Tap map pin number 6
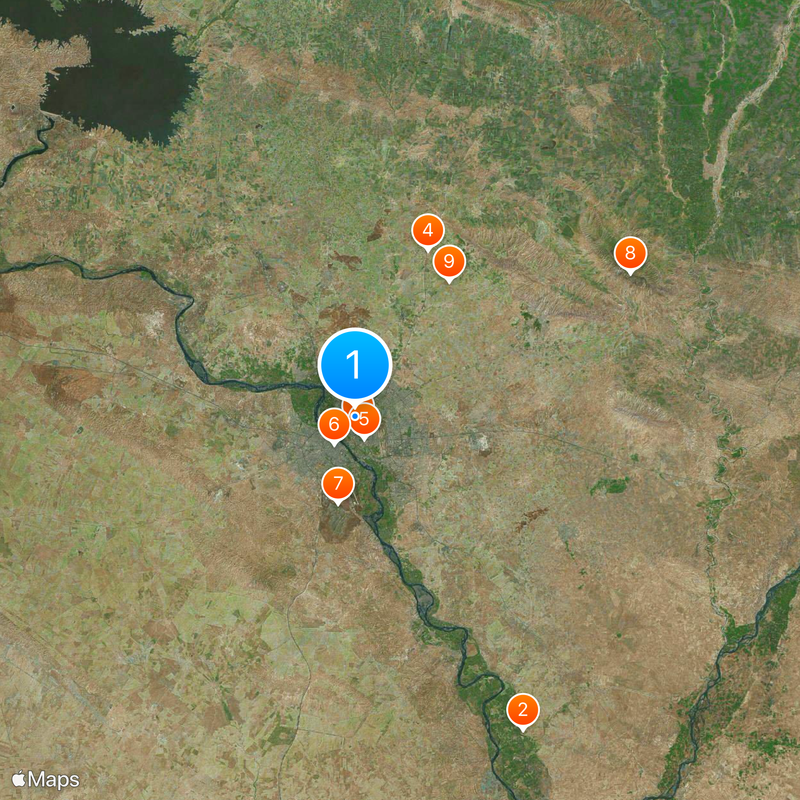This screenshot has width=800, height=800. (x=333, y=425)
